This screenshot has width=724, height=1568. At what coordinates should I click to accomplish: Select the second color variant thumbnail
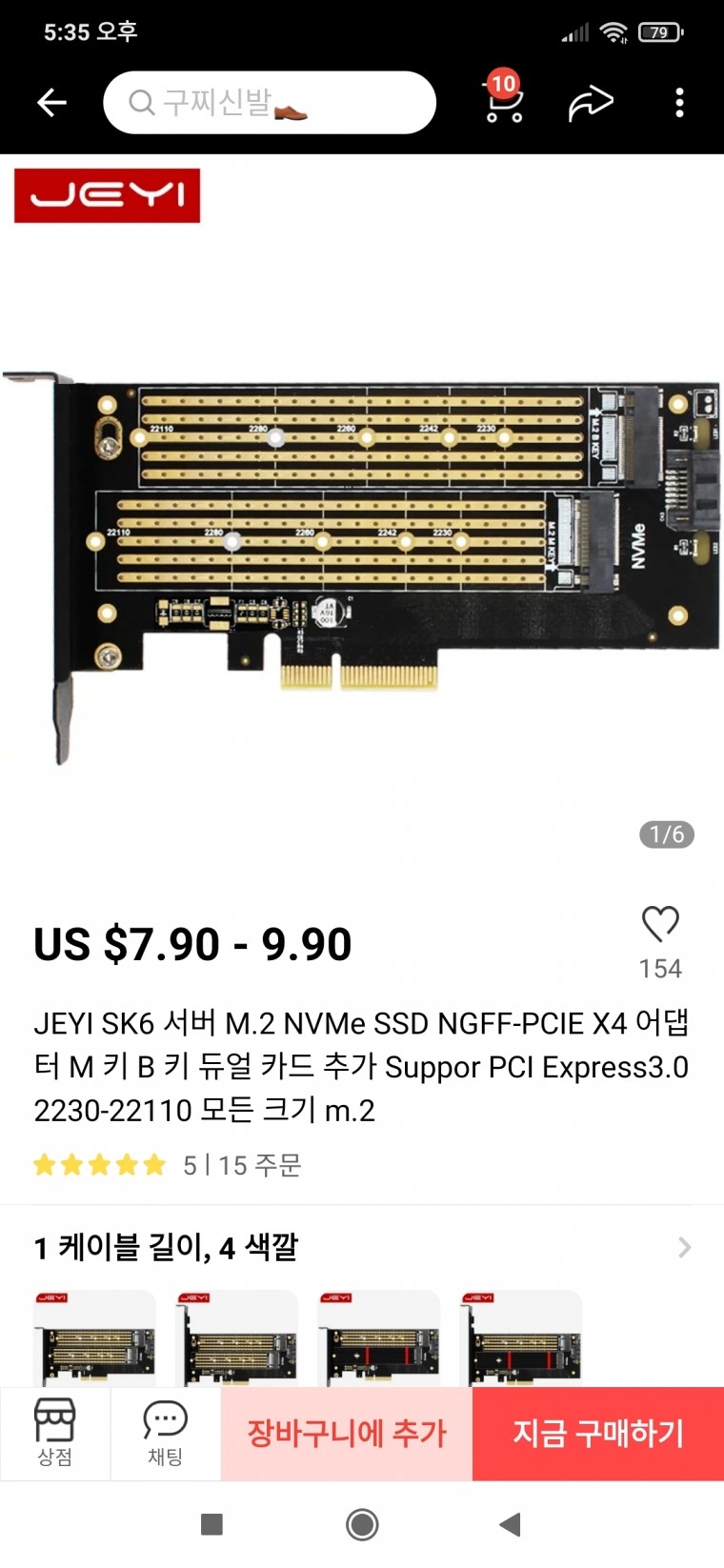point(236,1338)
